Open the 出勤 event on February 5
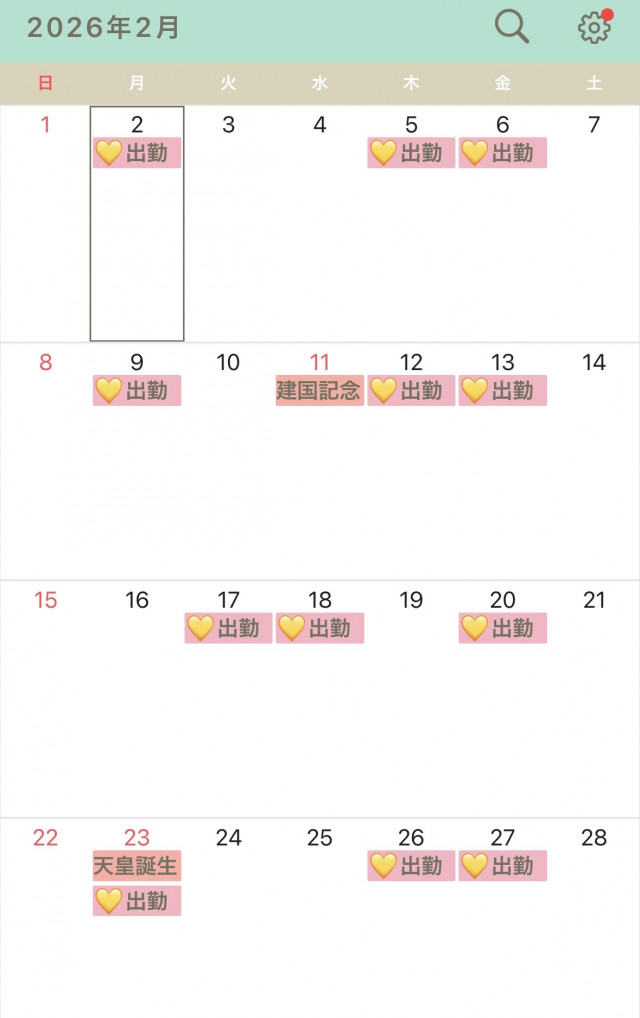 (x=411, y=153)
